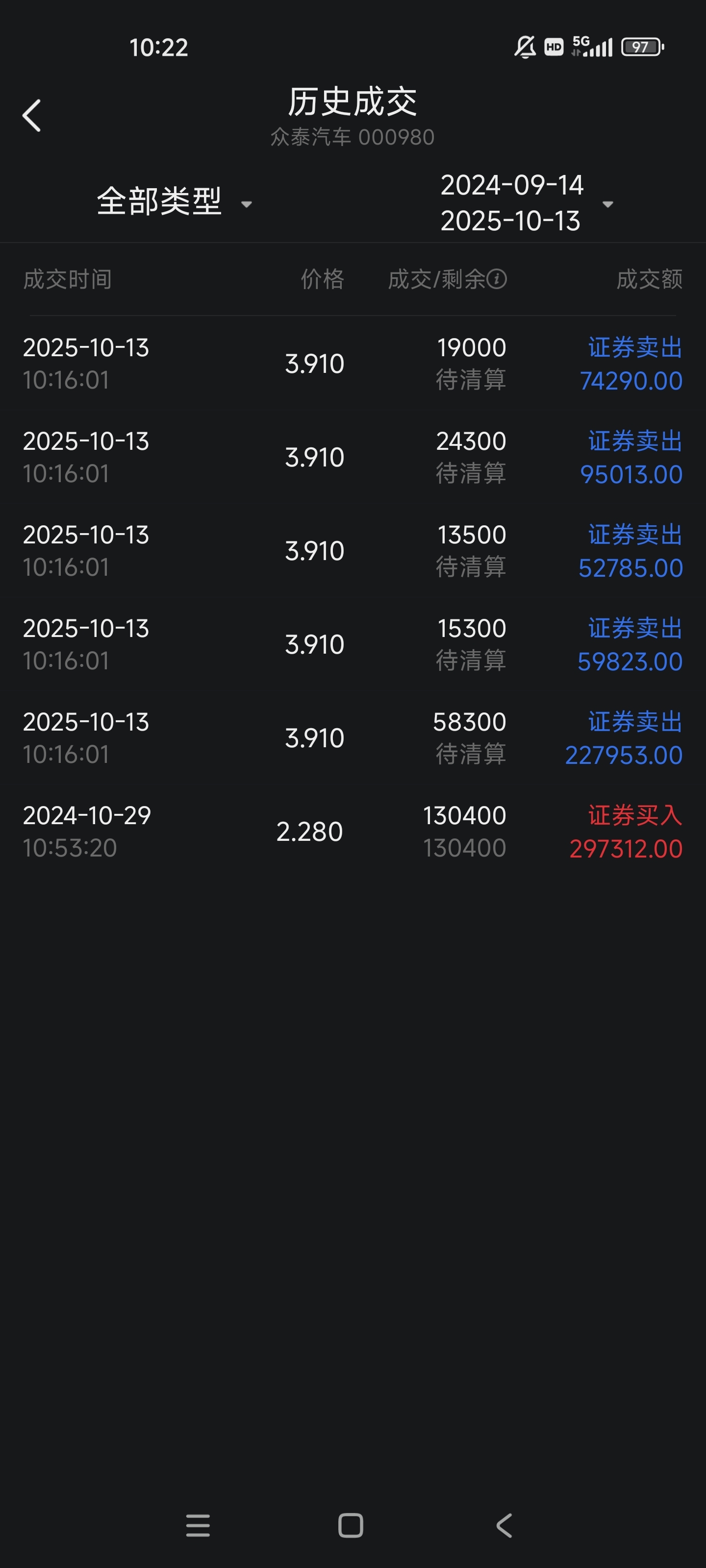Open the system recent apps menu

tap(198, 1525)
